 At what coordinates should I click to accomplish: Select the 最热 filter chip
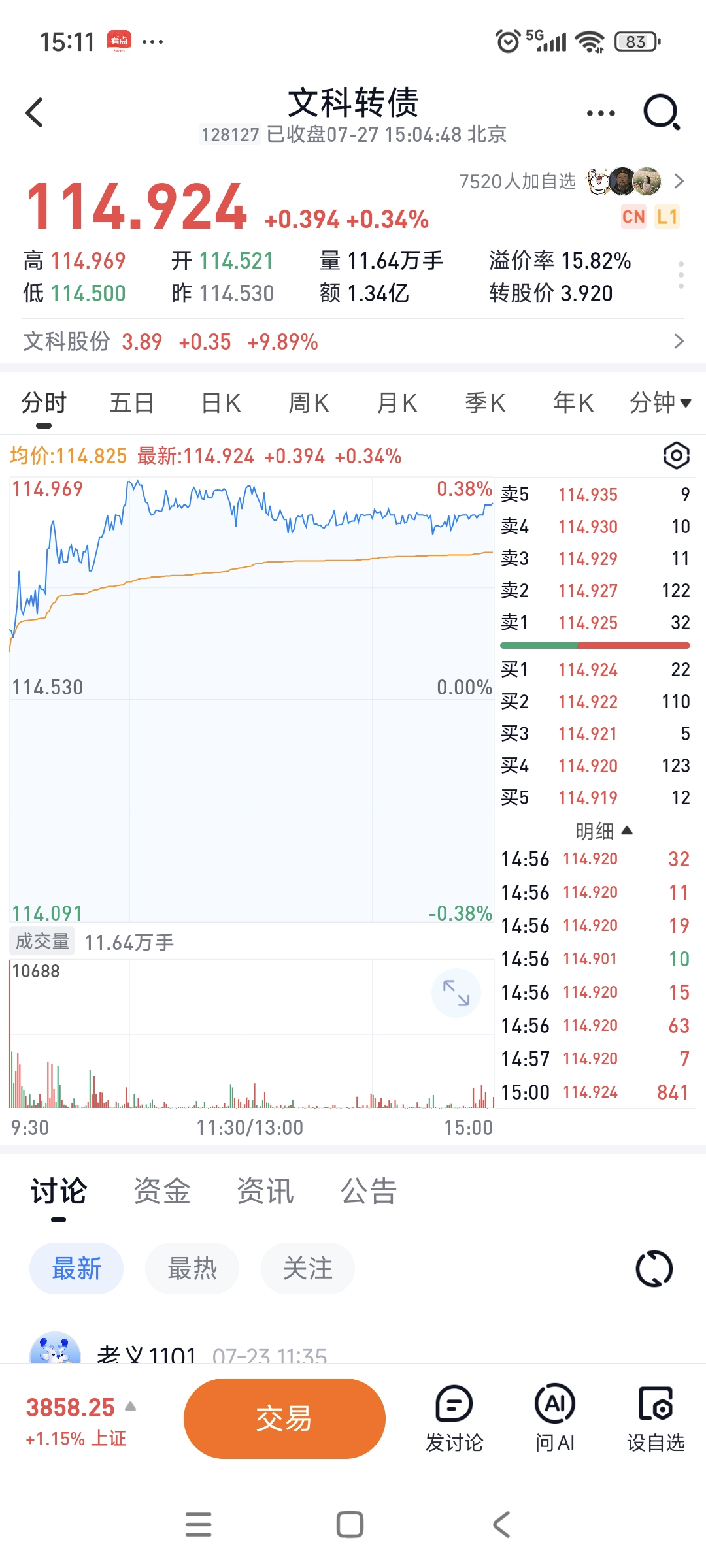192,1269
